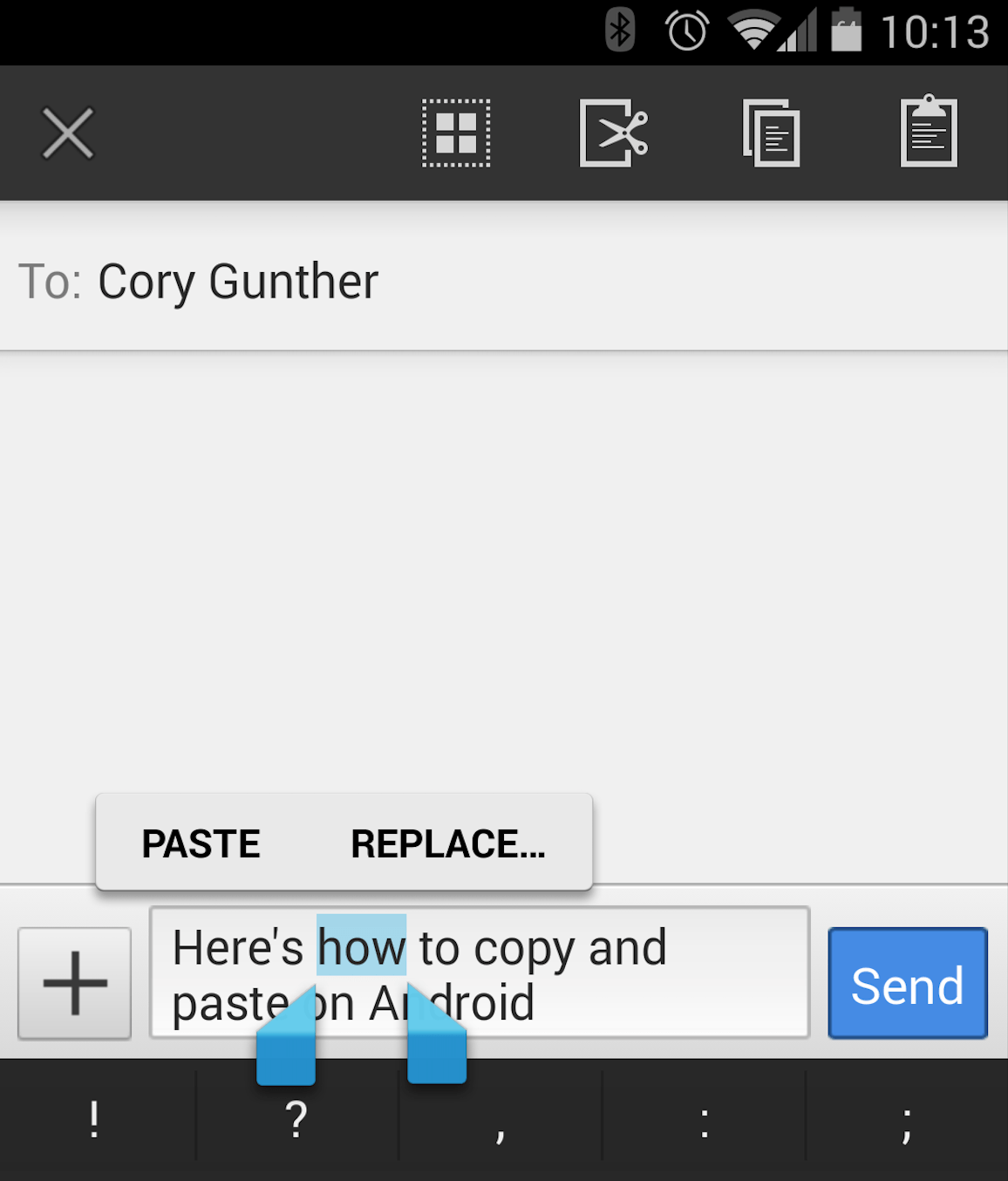
Task: Send the message
Action: click(x=908, y=983)
